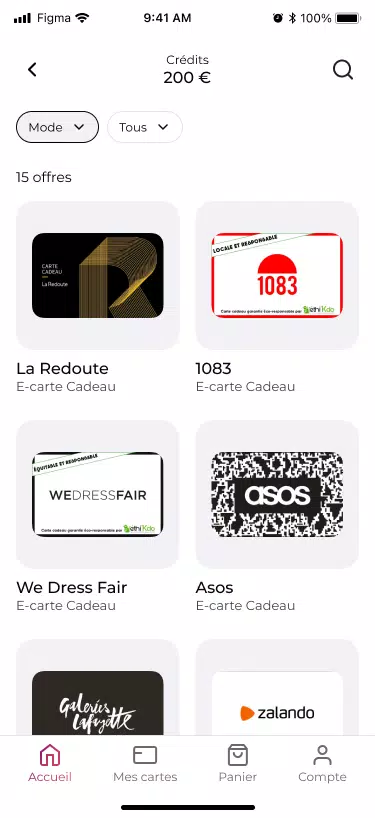Expand the Mode filter dropdown
The image size is (375, 818).
(57, 127)
